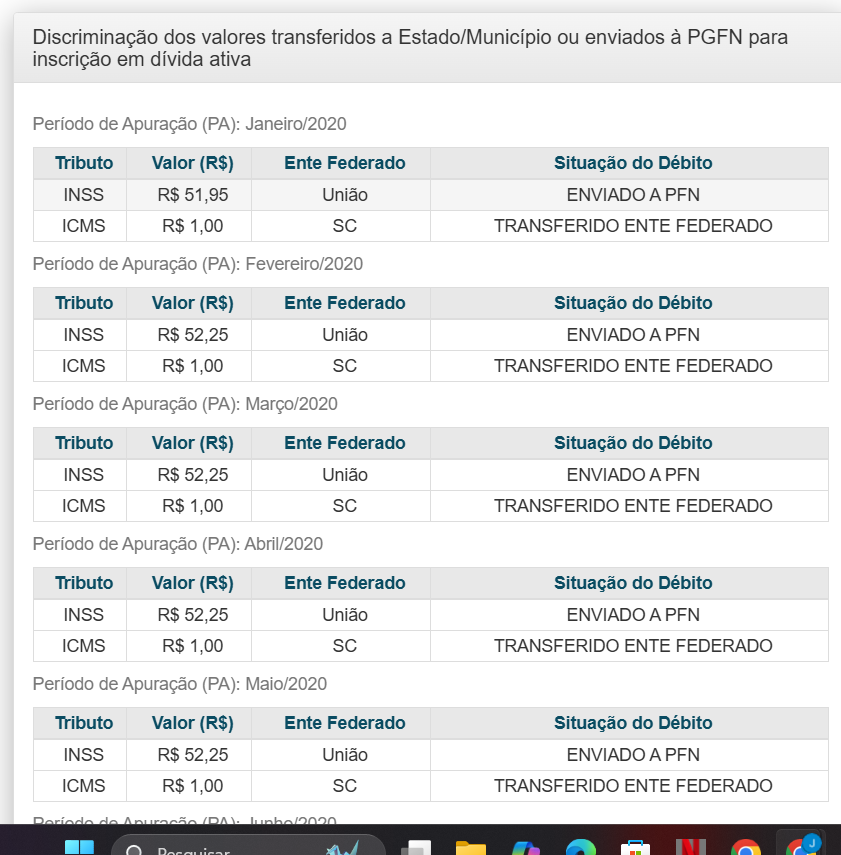Launch File Explorer from the taskbar
Screen dimensions: 841x855
[x=471, y=848]
